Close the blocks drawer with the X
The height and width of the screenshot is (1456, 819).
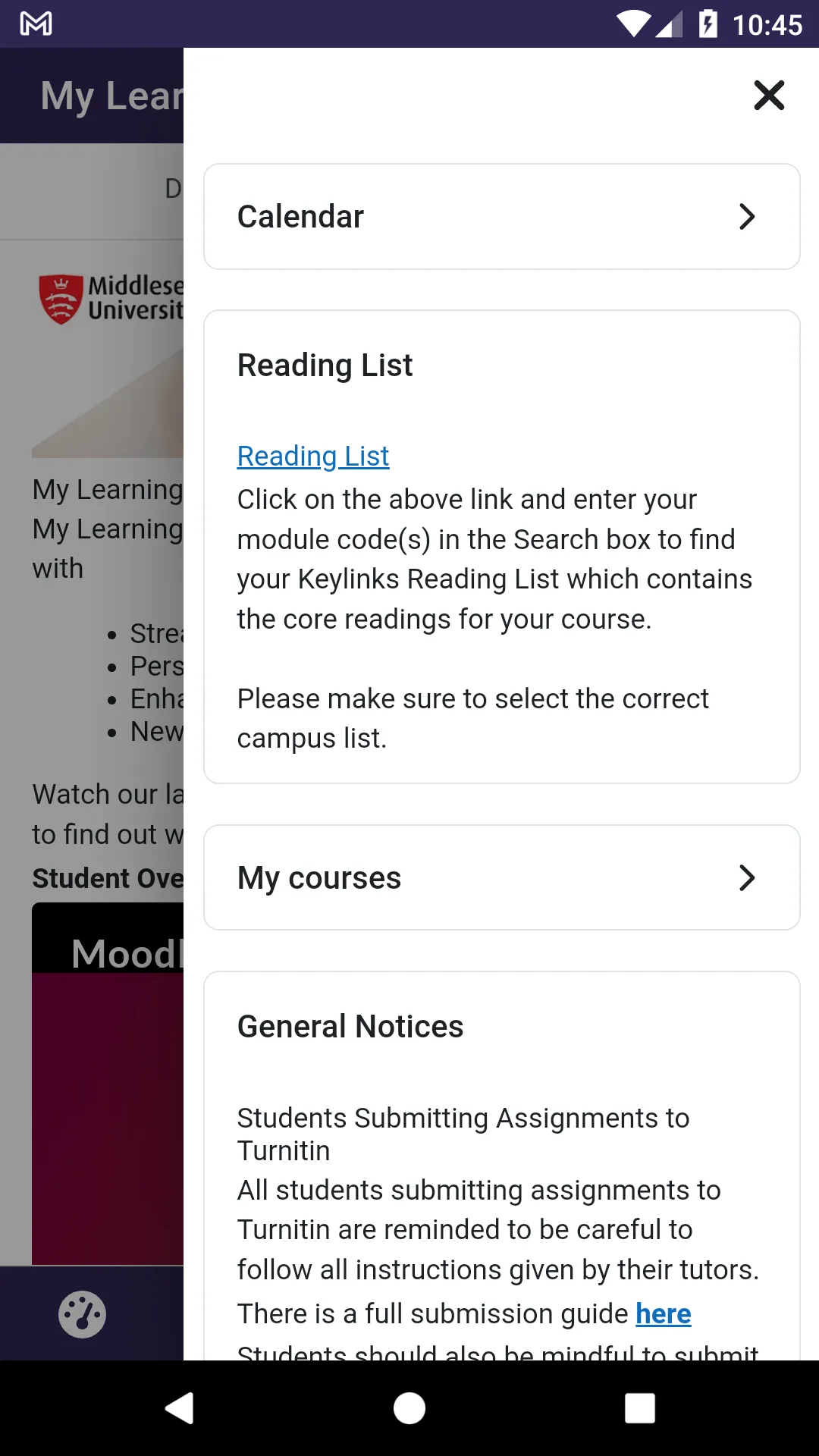[x=769, y=96]
